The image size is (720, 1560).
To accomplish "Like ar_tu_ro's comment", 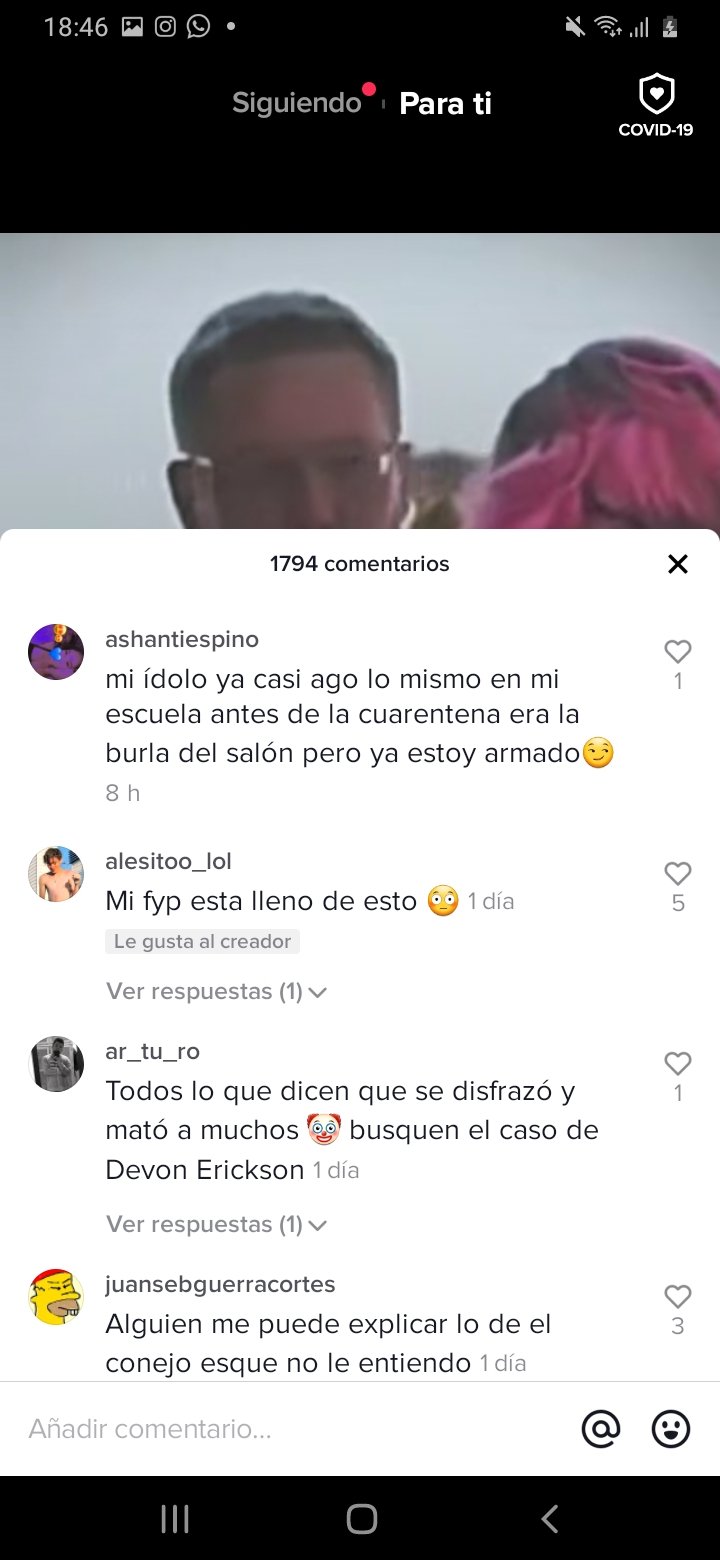I will [x=678, y=1064].
